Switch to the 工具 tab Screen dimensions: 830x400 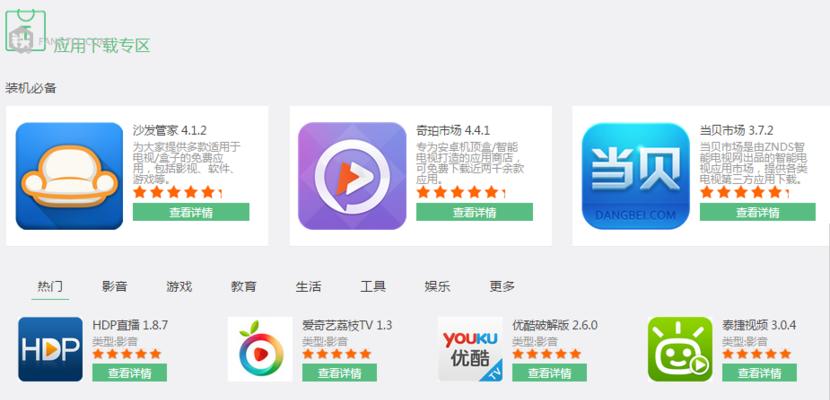point(373,286)
